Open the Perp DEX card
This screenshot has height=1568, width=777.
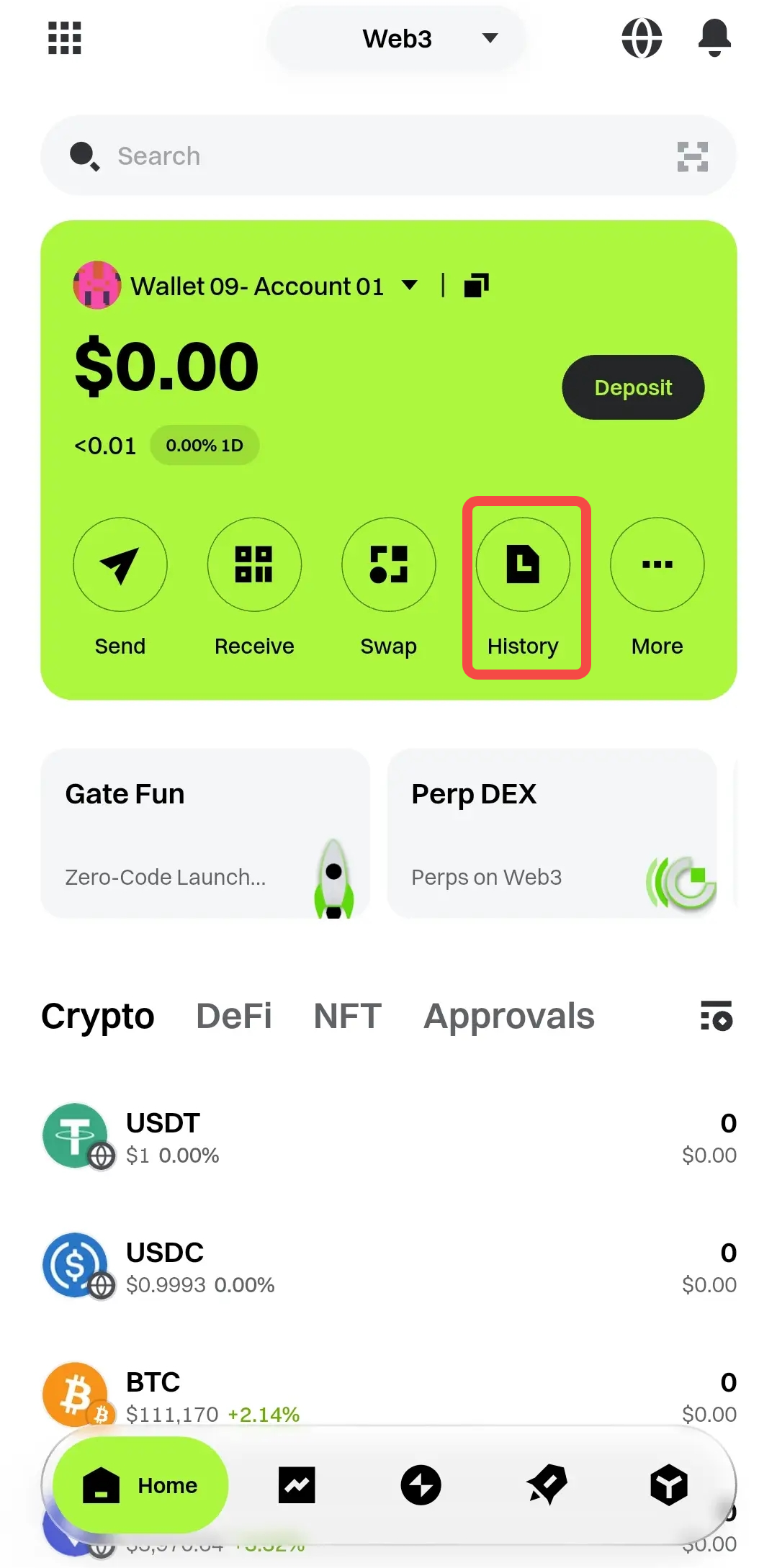(552, 833)
